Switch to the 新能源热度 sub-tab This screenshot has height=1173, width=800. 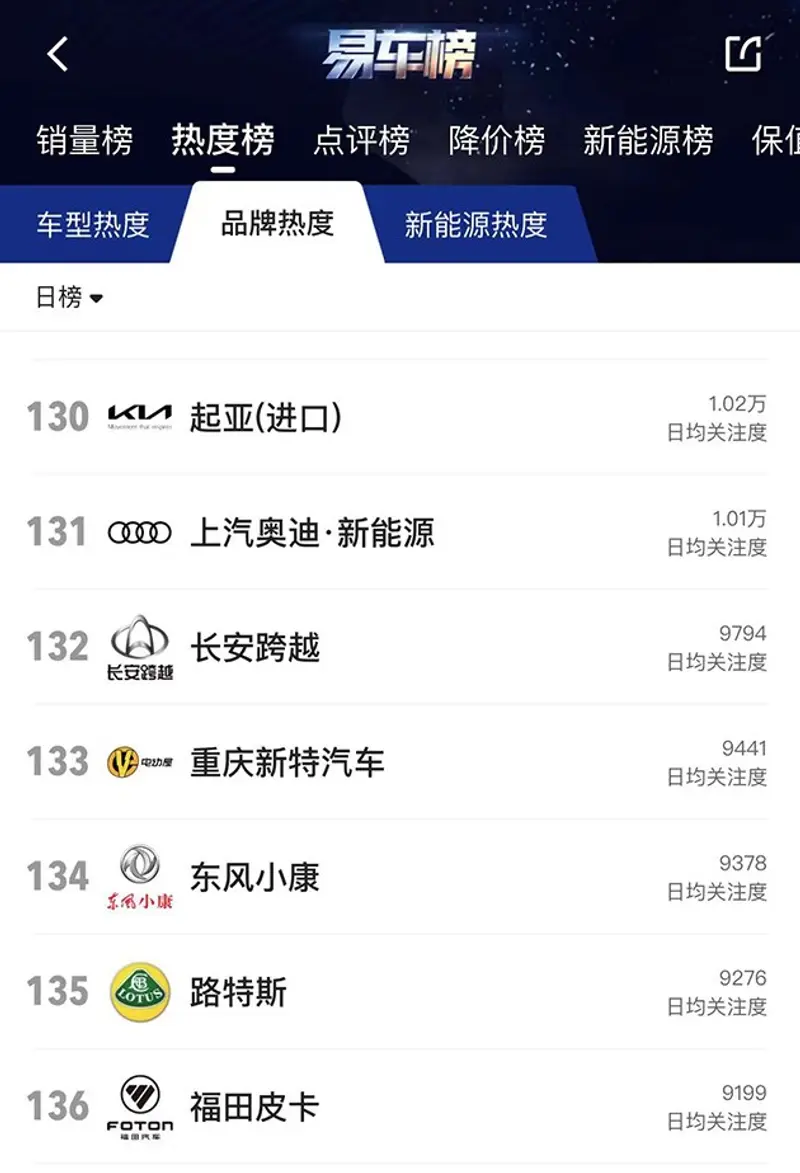475,224
